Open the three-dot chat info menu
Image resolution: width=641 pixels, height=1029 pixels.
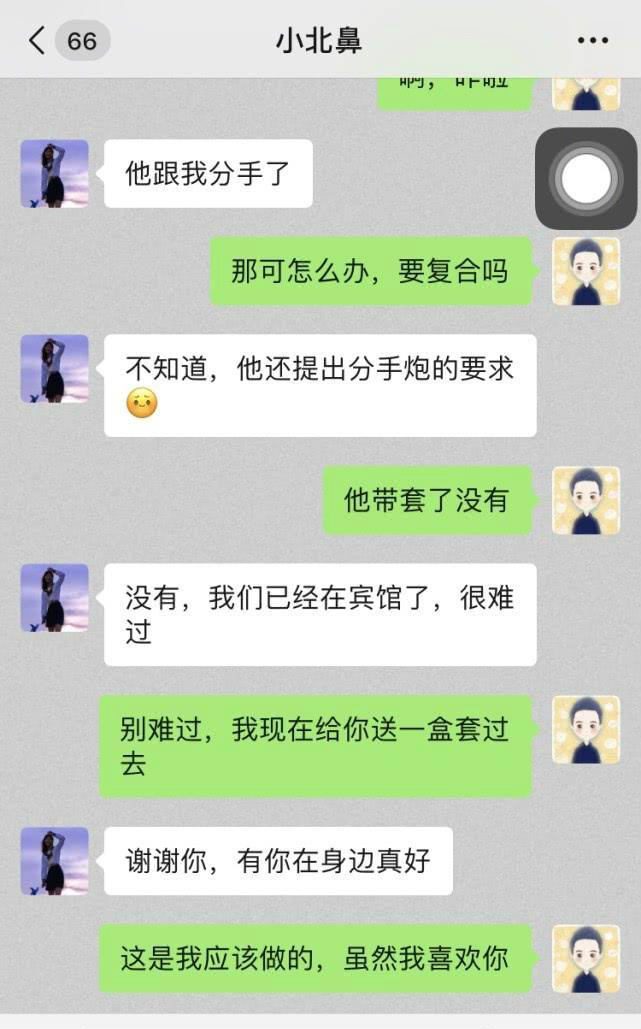coord(592,41)
